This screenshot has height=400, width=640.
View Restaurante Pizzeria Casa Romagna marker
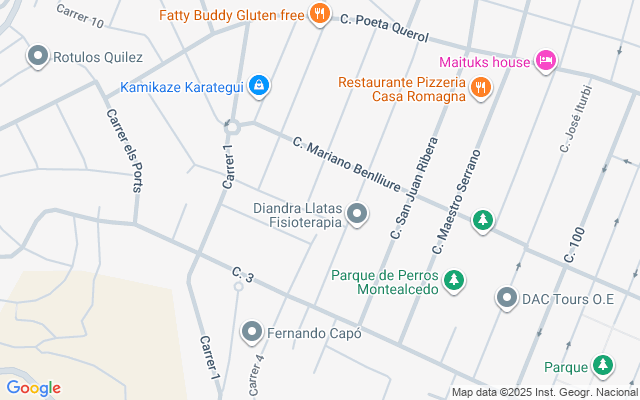point(480,88)
